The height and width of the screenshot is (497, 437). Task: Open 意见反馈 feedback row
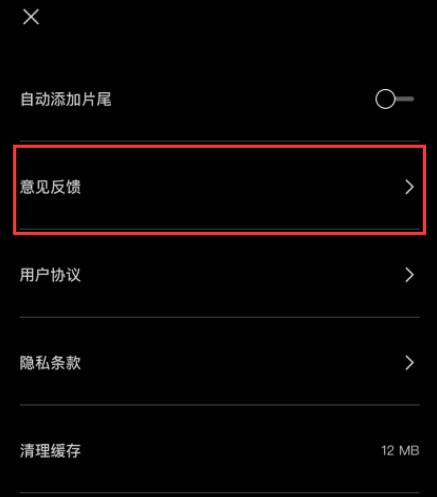point(219,187)
